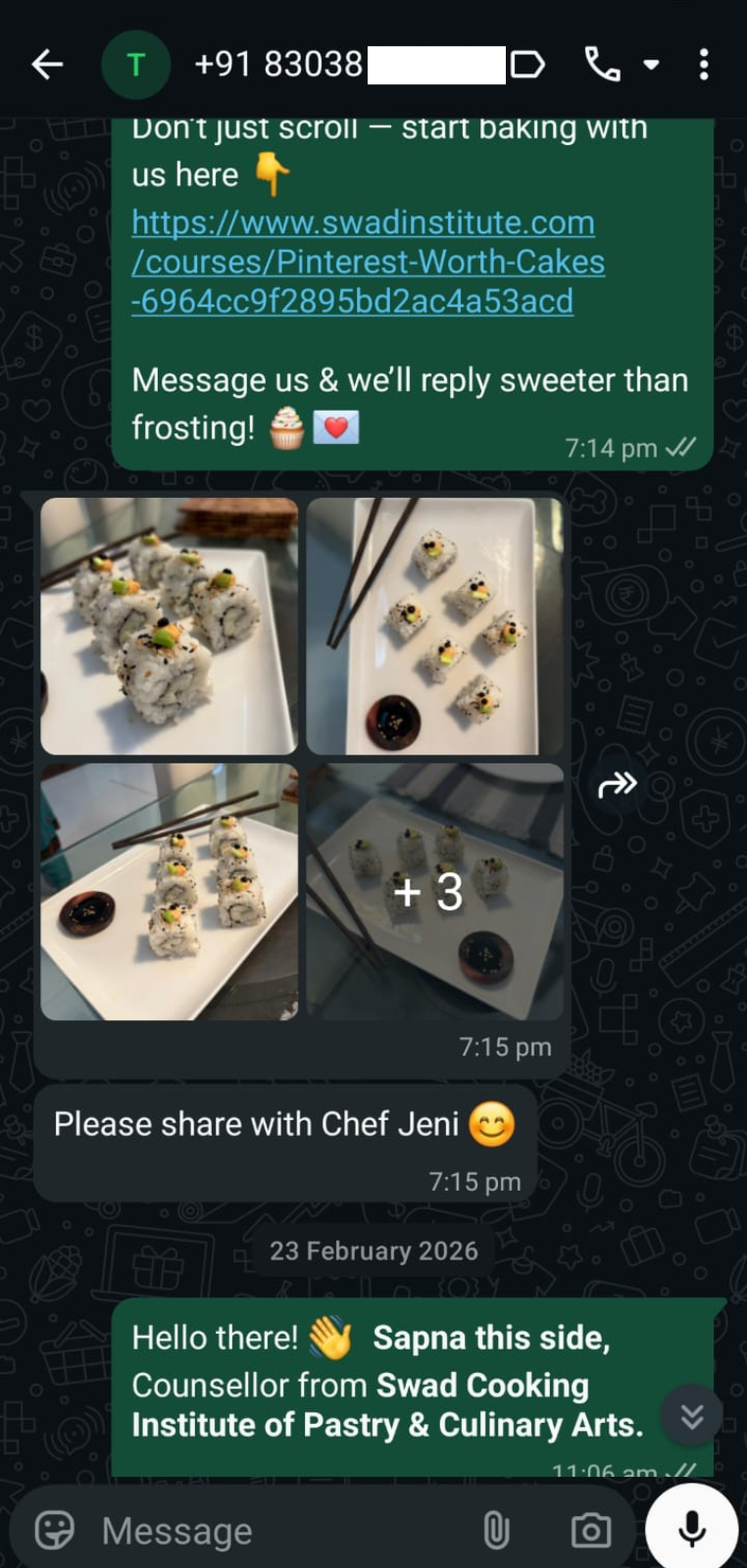Jump to the latest messages
This screenshot has width=747, height=1568.
coord(692,1415)
